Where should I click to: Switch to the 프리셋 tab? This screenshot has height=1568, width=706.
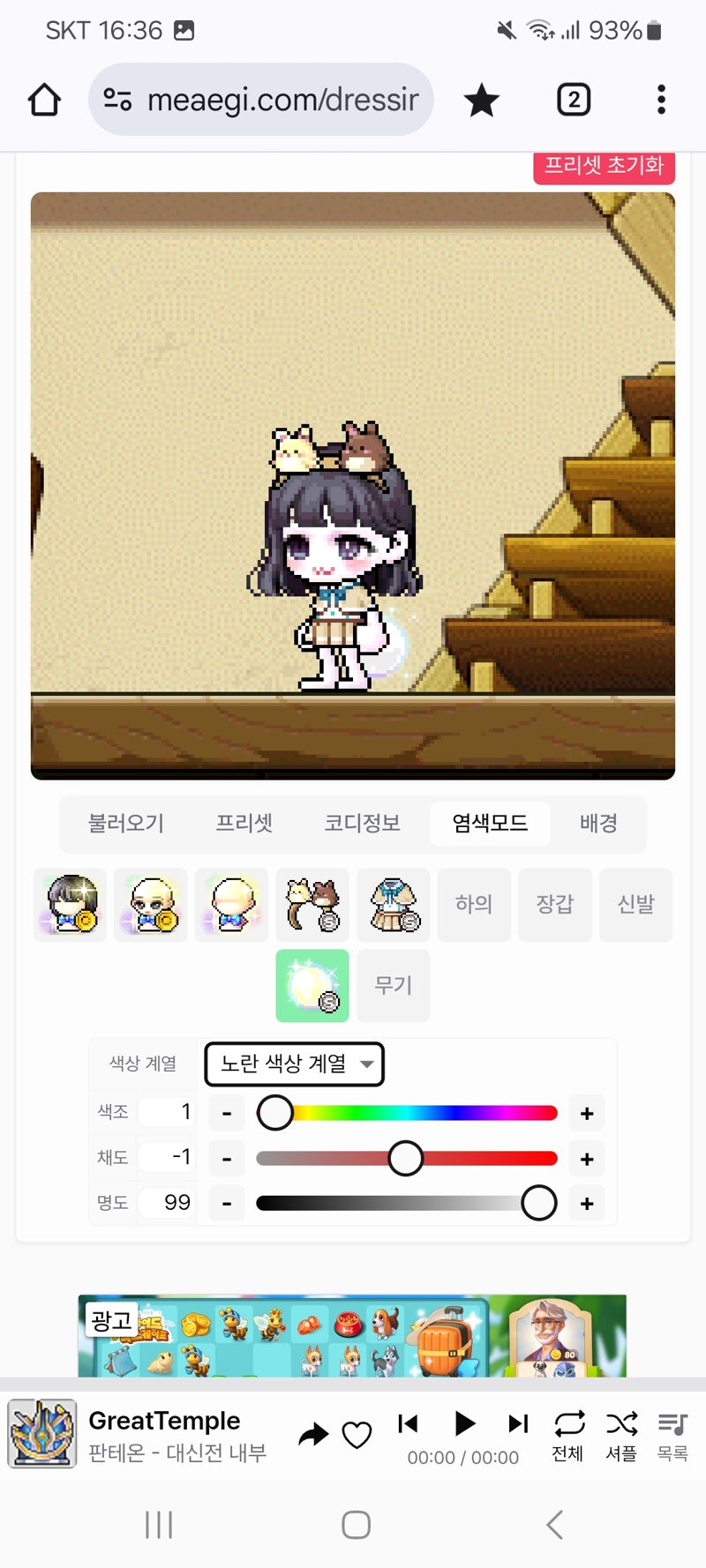coord(244,824)
